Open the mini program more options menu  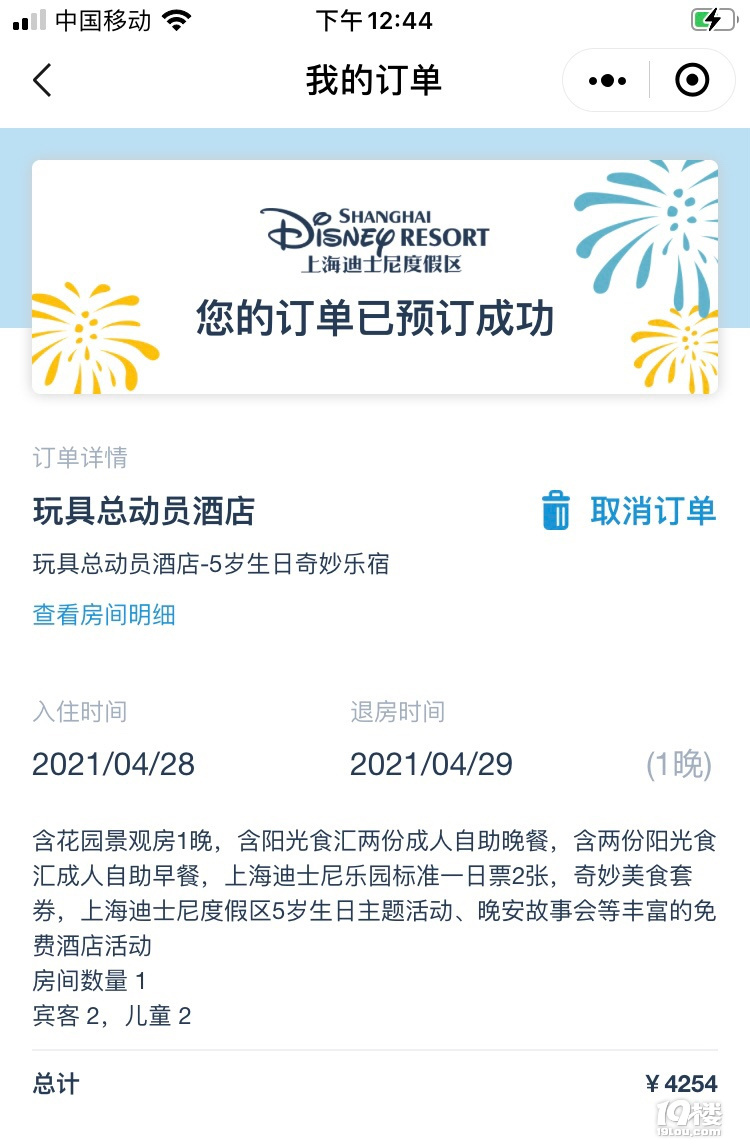pos(607,80)
